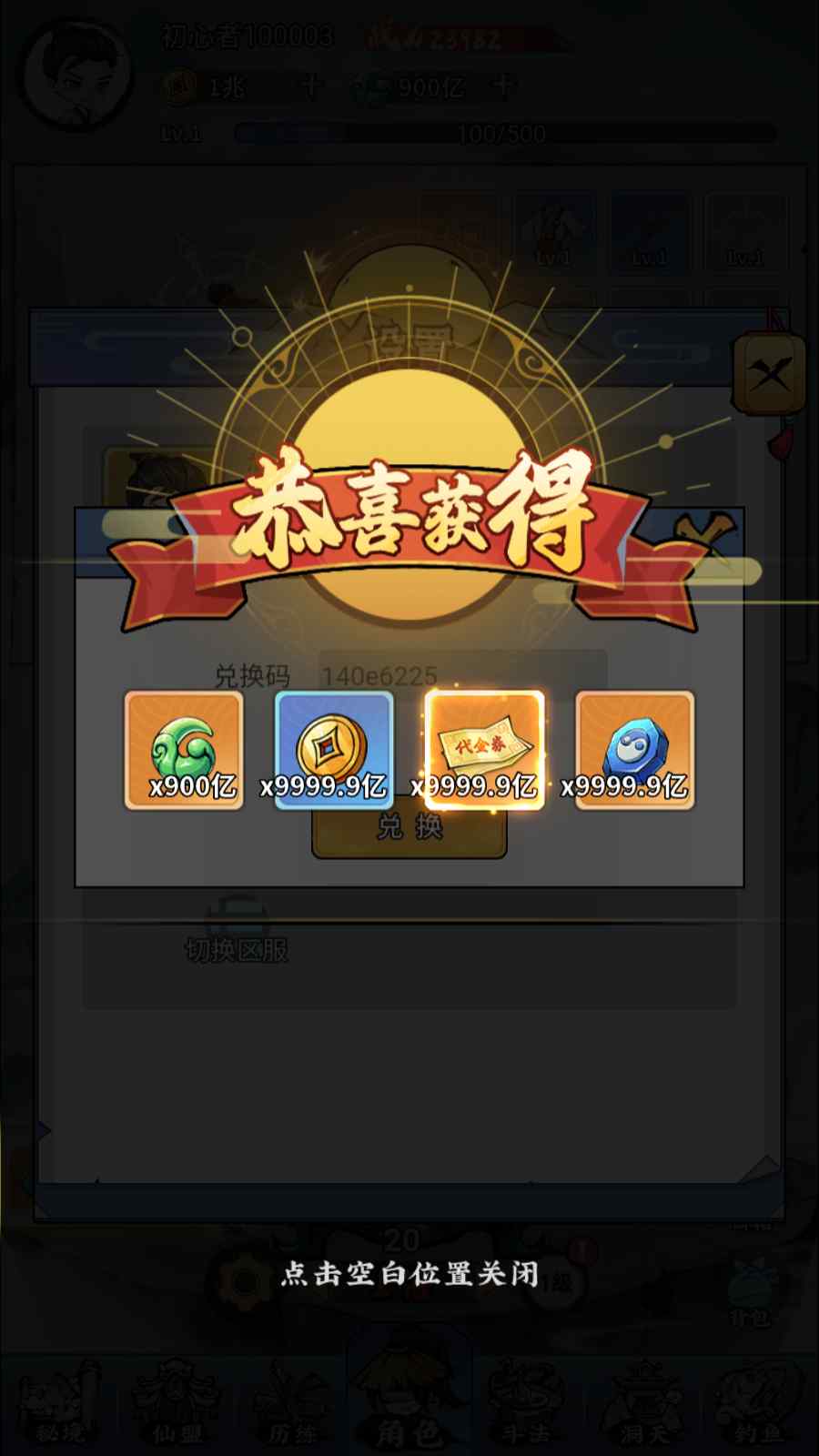819x1456 pixels.
Task: Select the 代金券 voucher reward
Action: (x=484, y=750)
